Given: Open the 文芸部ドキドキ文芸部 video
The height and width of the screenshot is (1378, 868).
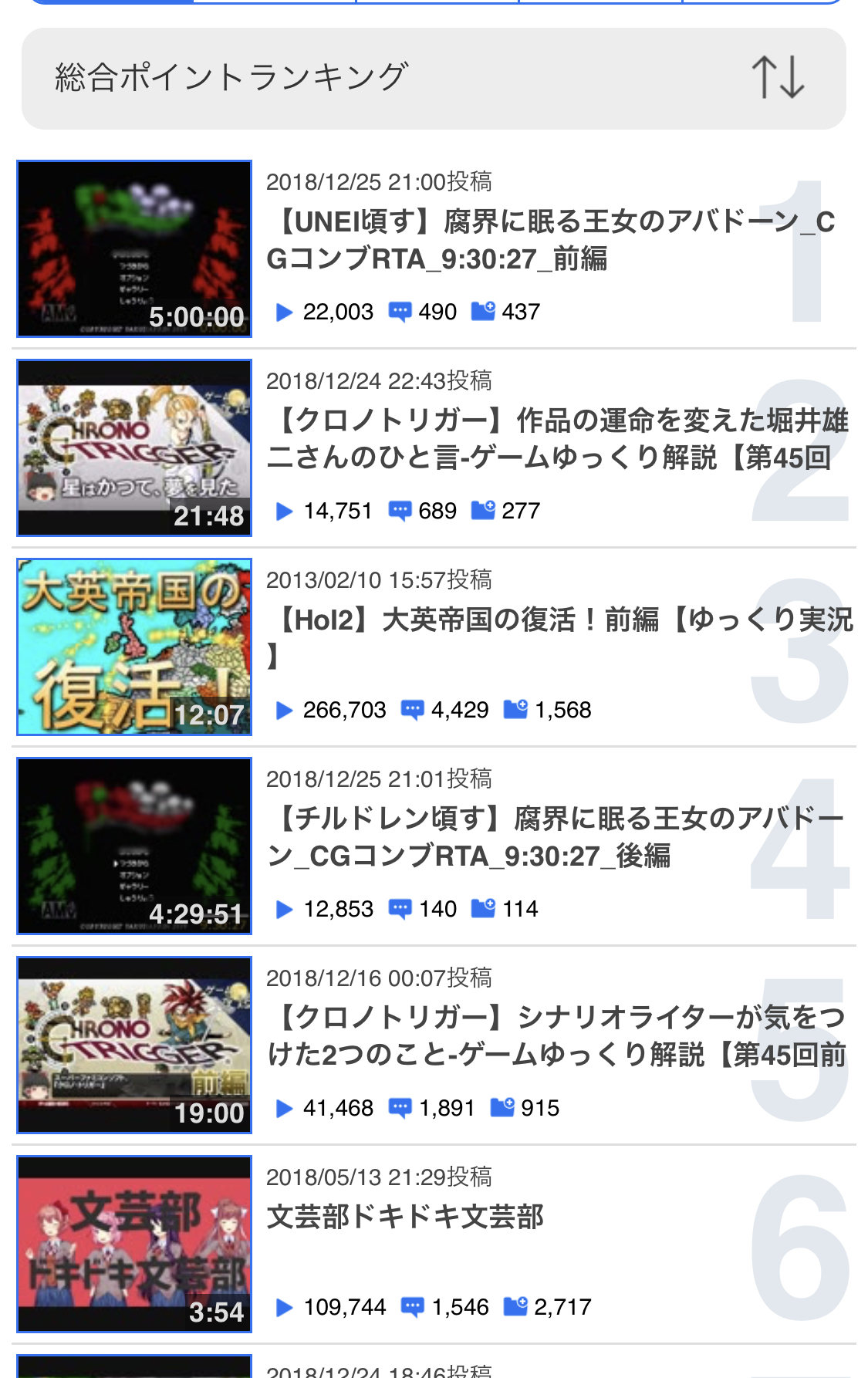Looking at the screenshot, I should (406, 1218).
